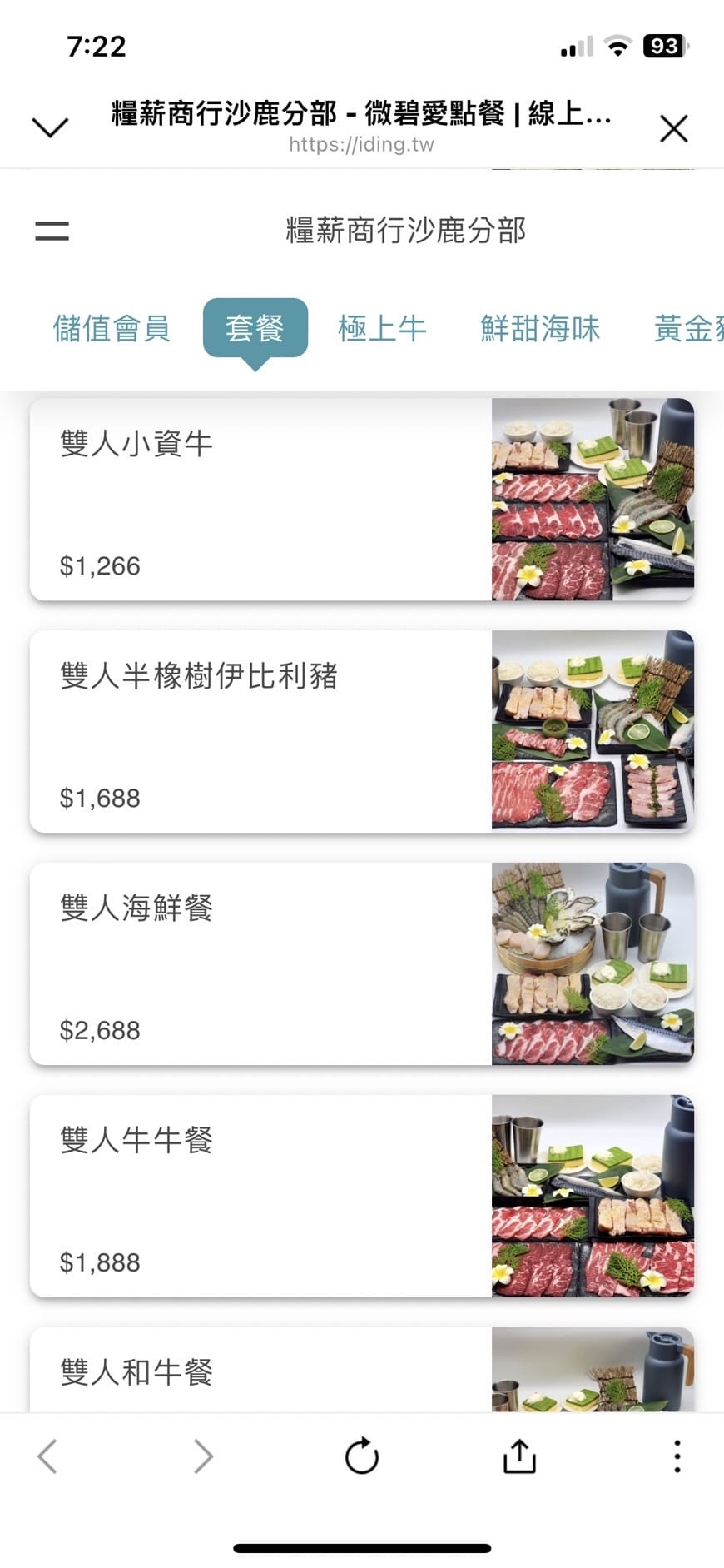Tap the https://iding.tw address text
Screen dimensions: 724x1568
tap(361, 144)
